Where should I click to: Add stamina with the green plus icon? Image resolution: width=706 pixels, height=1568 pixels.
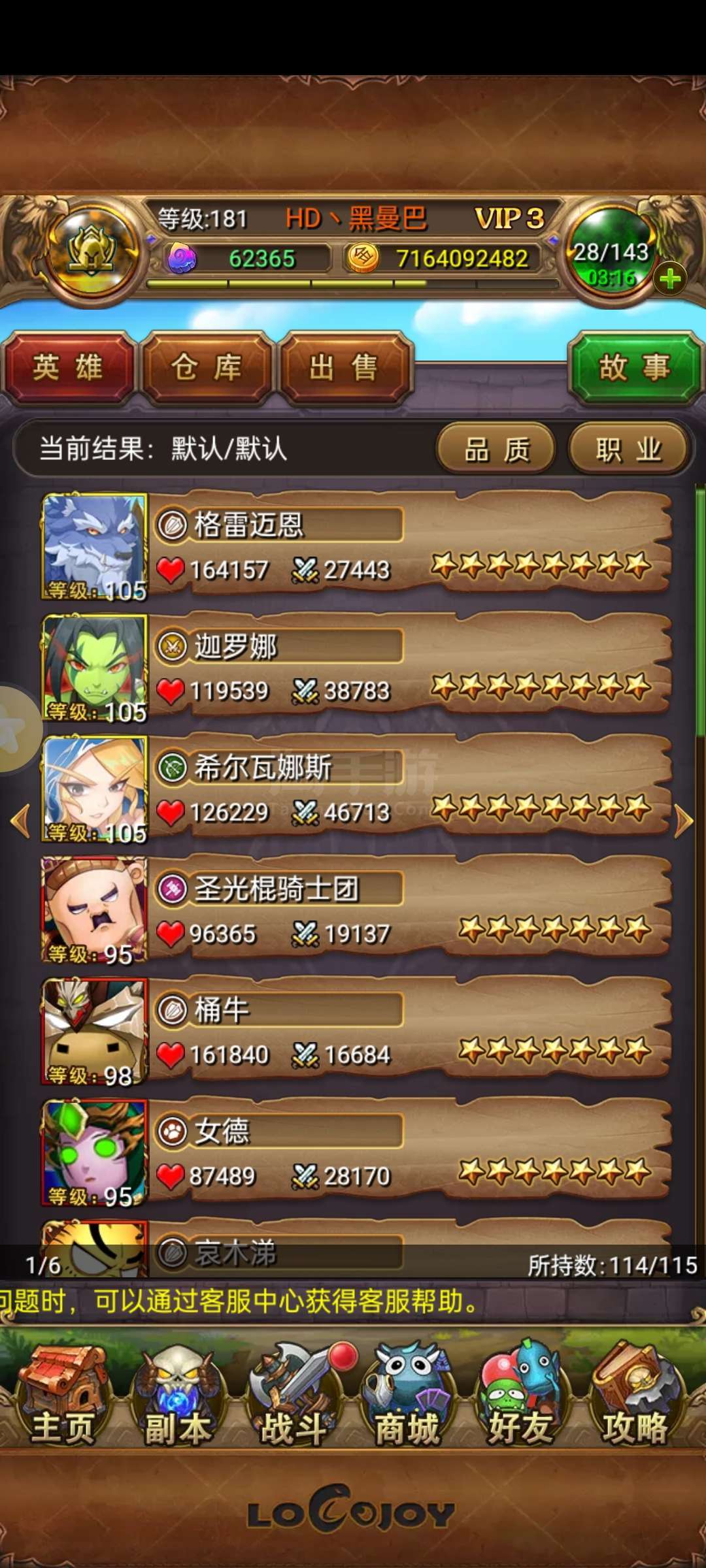coord(670,280)
